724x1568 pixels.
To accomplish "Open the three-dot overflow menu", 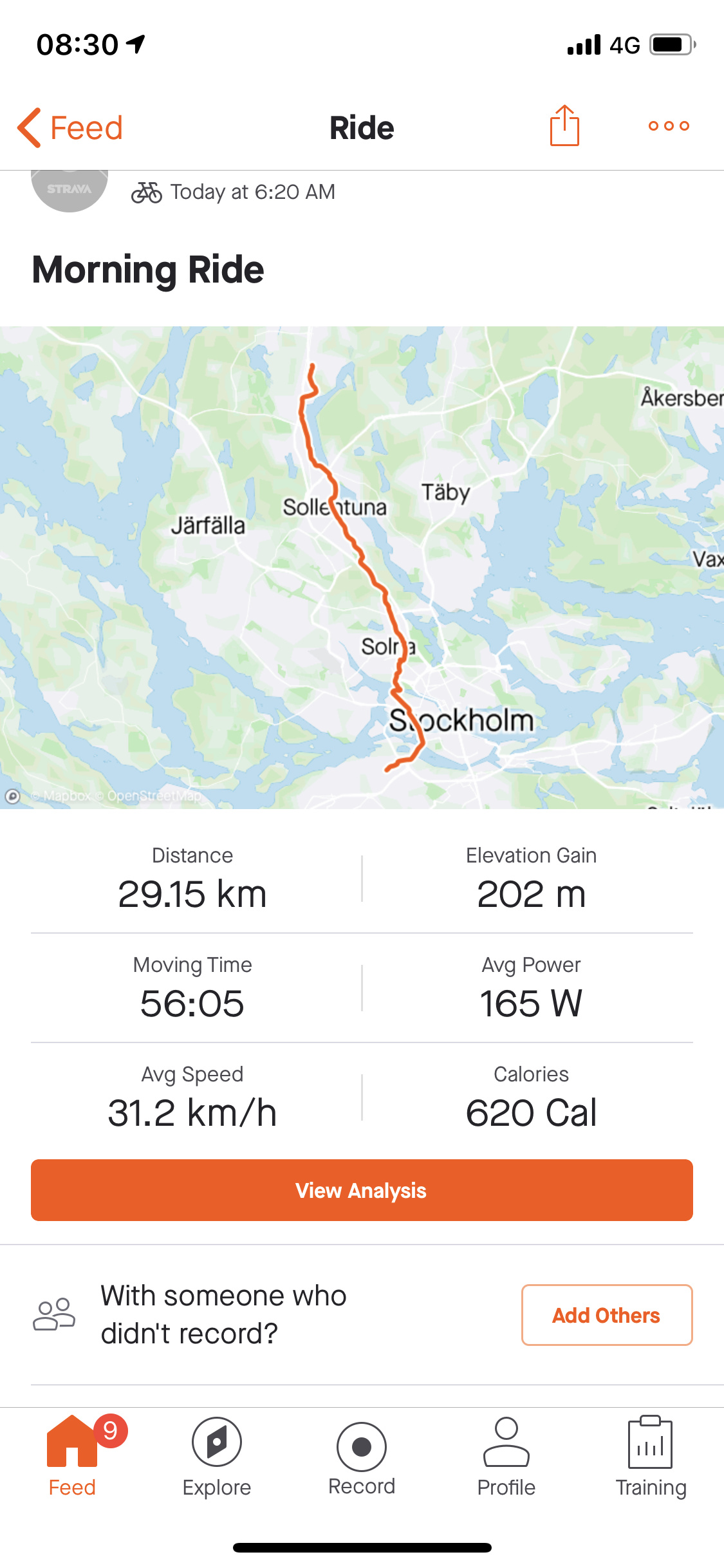I will (669, 126).
